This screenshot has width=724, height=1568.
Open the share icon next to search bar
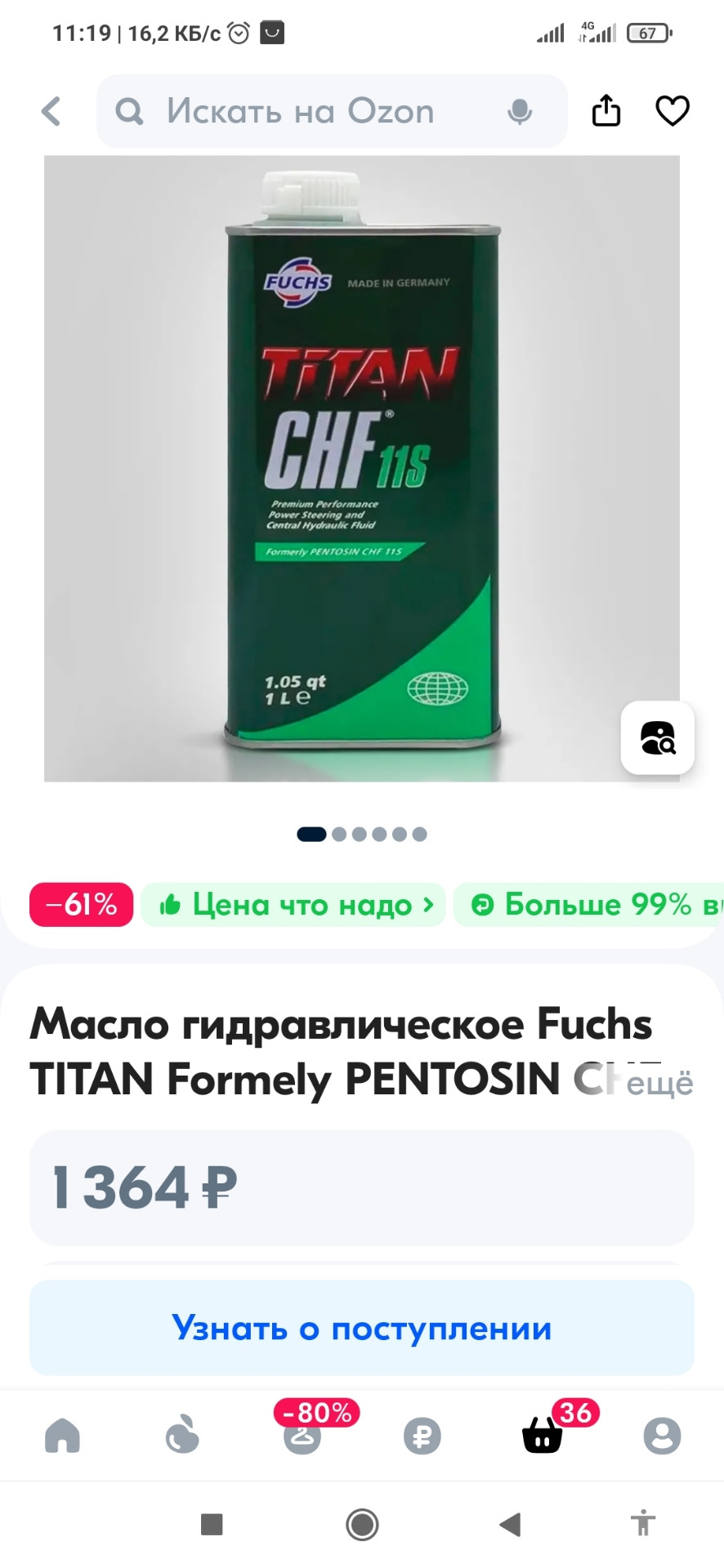click(x=605, y=110)
